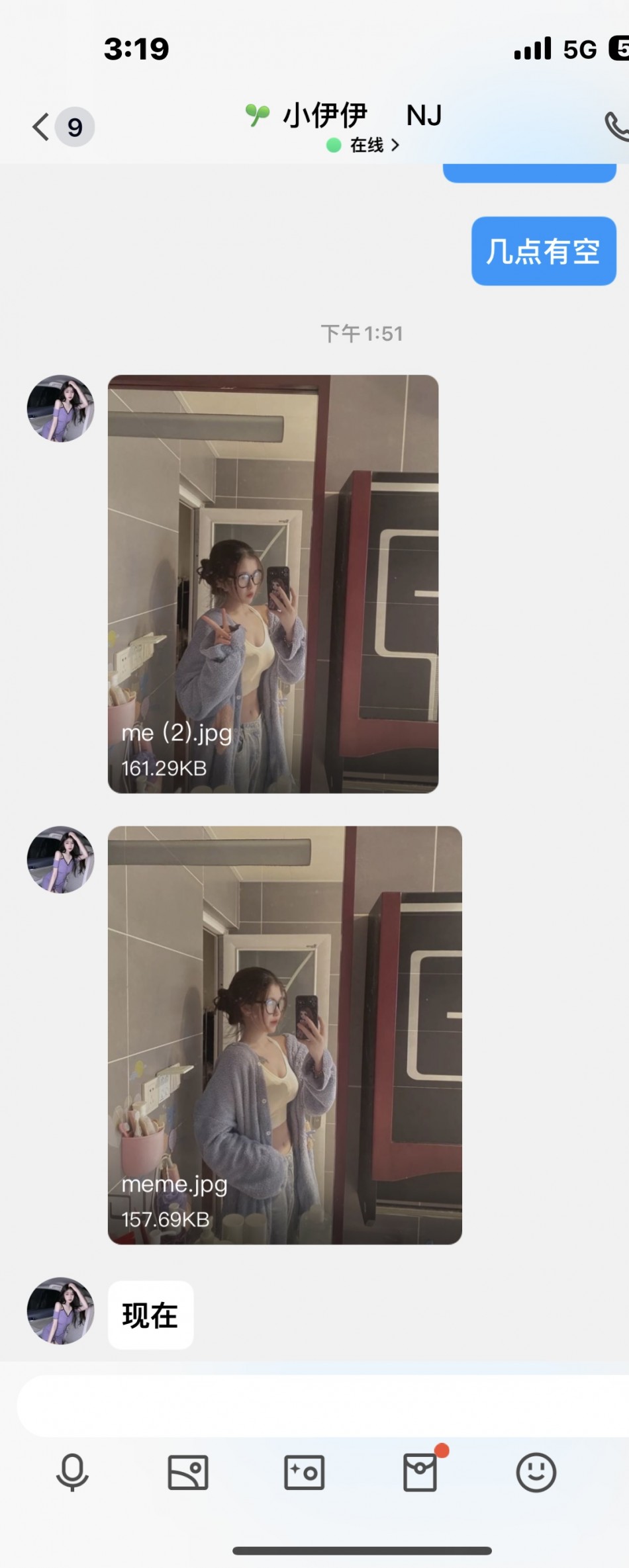This screenshot has height=1568, width=629.
Task: Record a voice message with the microphone
Action: coord(72,1473)
